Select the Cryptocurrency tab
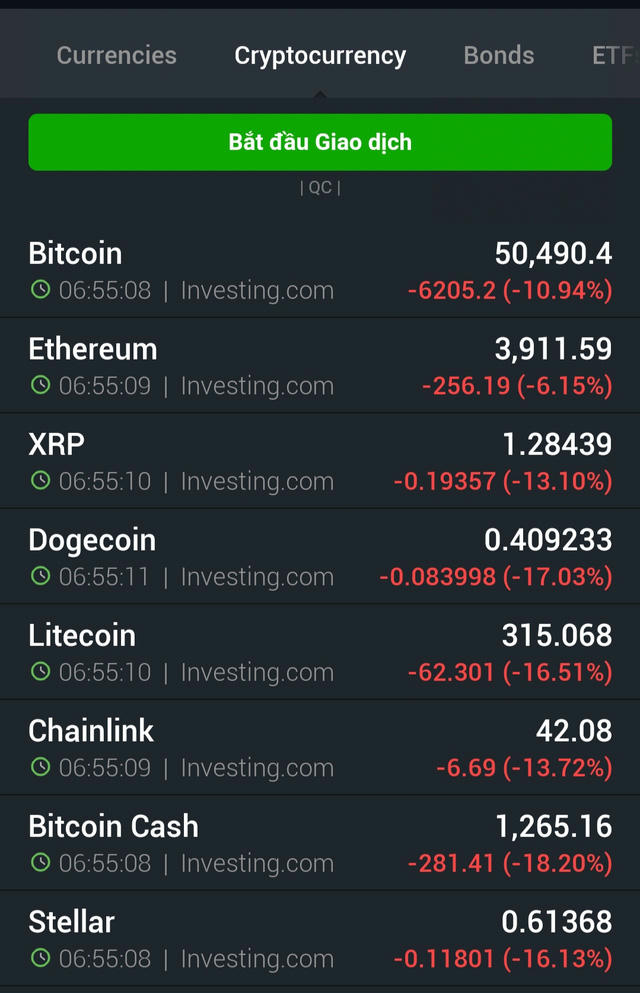Screen dimensions: 640x993 [320, 56]
